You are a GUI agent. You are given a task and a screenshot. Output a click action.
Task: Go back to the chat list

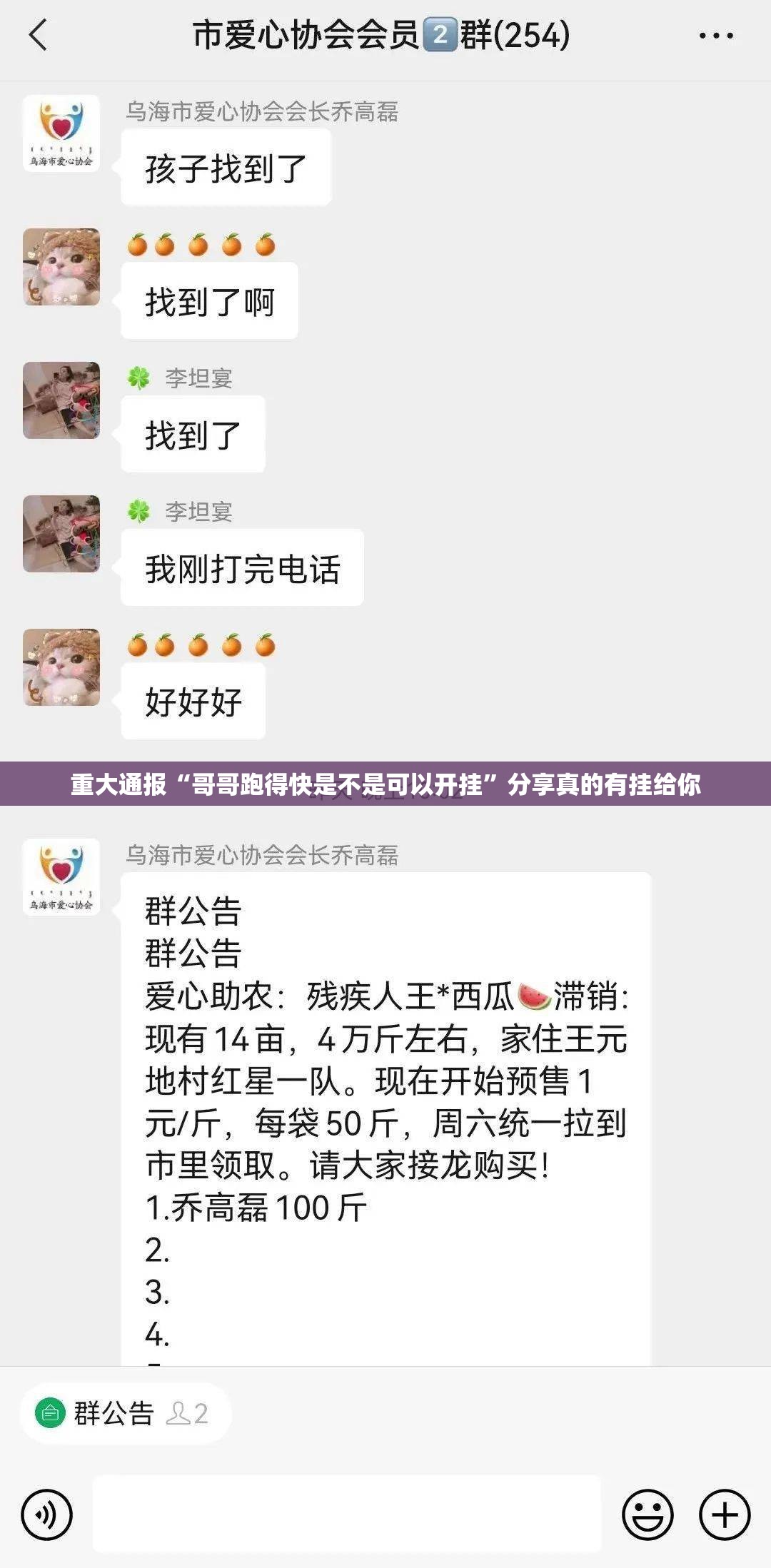click(39, 35)
